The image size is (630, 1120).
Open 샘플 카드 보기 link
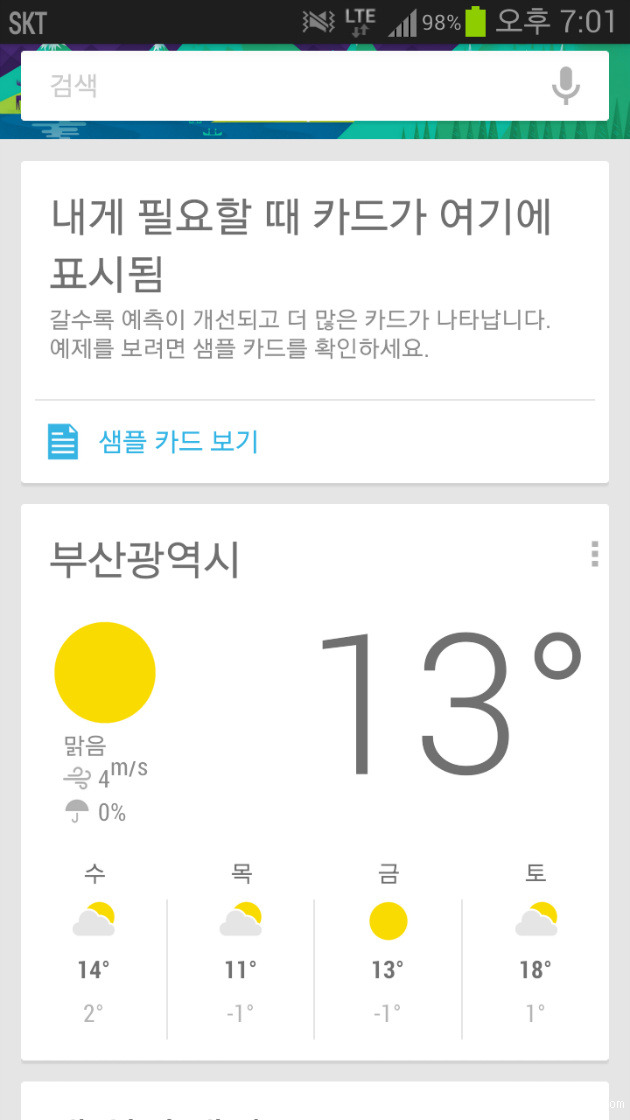[178, 442]
